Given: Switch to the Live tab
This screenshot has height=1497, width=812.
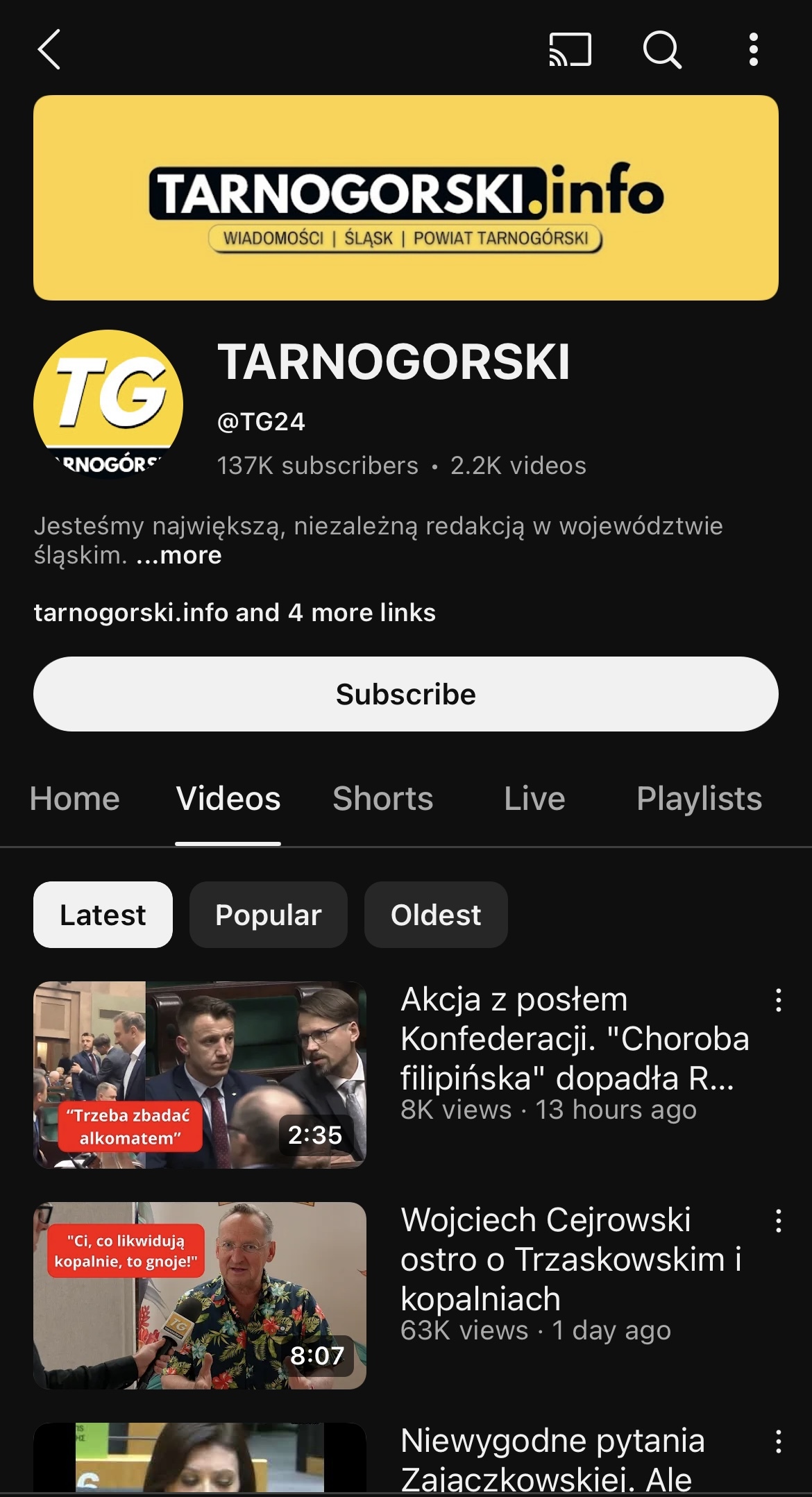Looking at the screenshot, I should (x=534, y=798).
